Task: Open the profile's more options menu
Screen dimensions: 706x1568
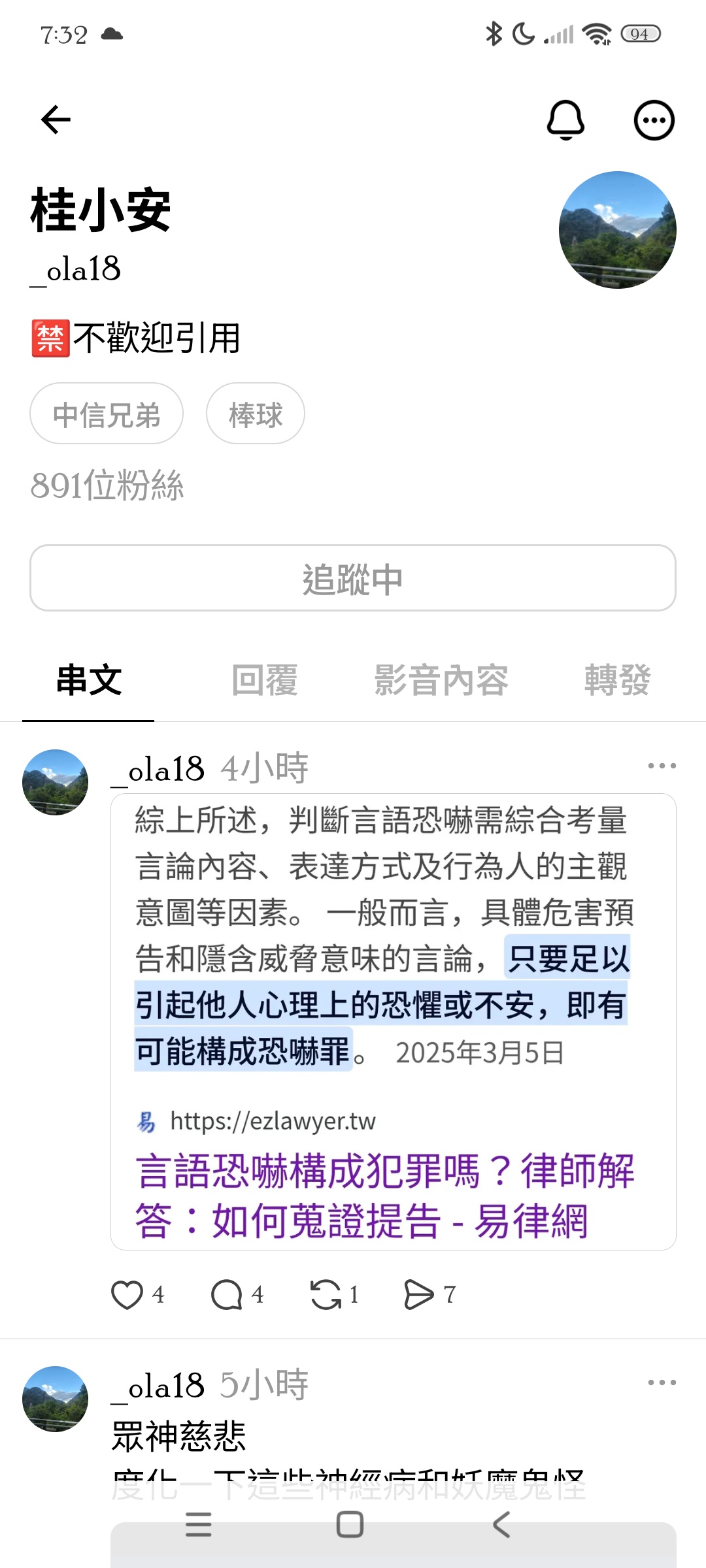Action: 654,120
